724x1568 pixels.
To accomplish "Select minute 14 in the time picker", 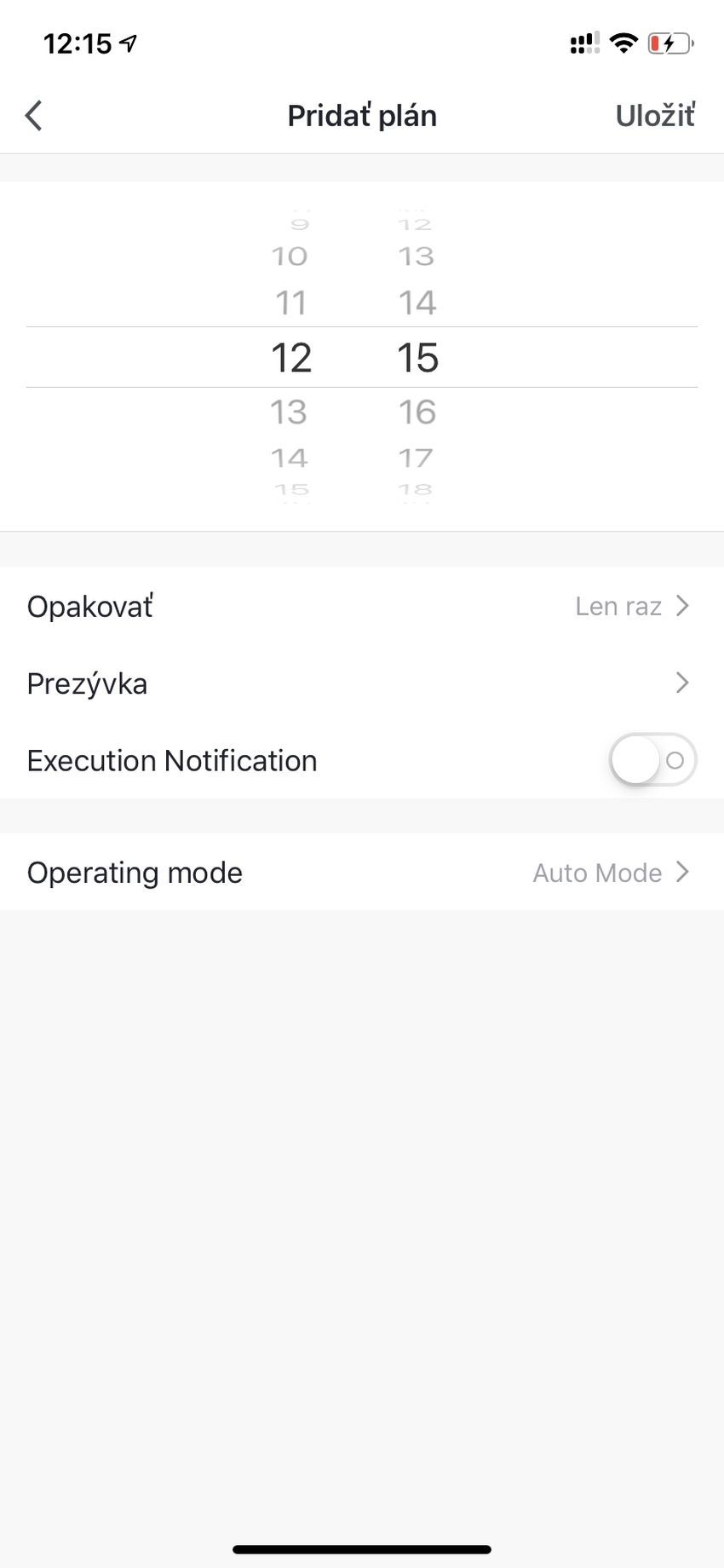I will (417, 303).
